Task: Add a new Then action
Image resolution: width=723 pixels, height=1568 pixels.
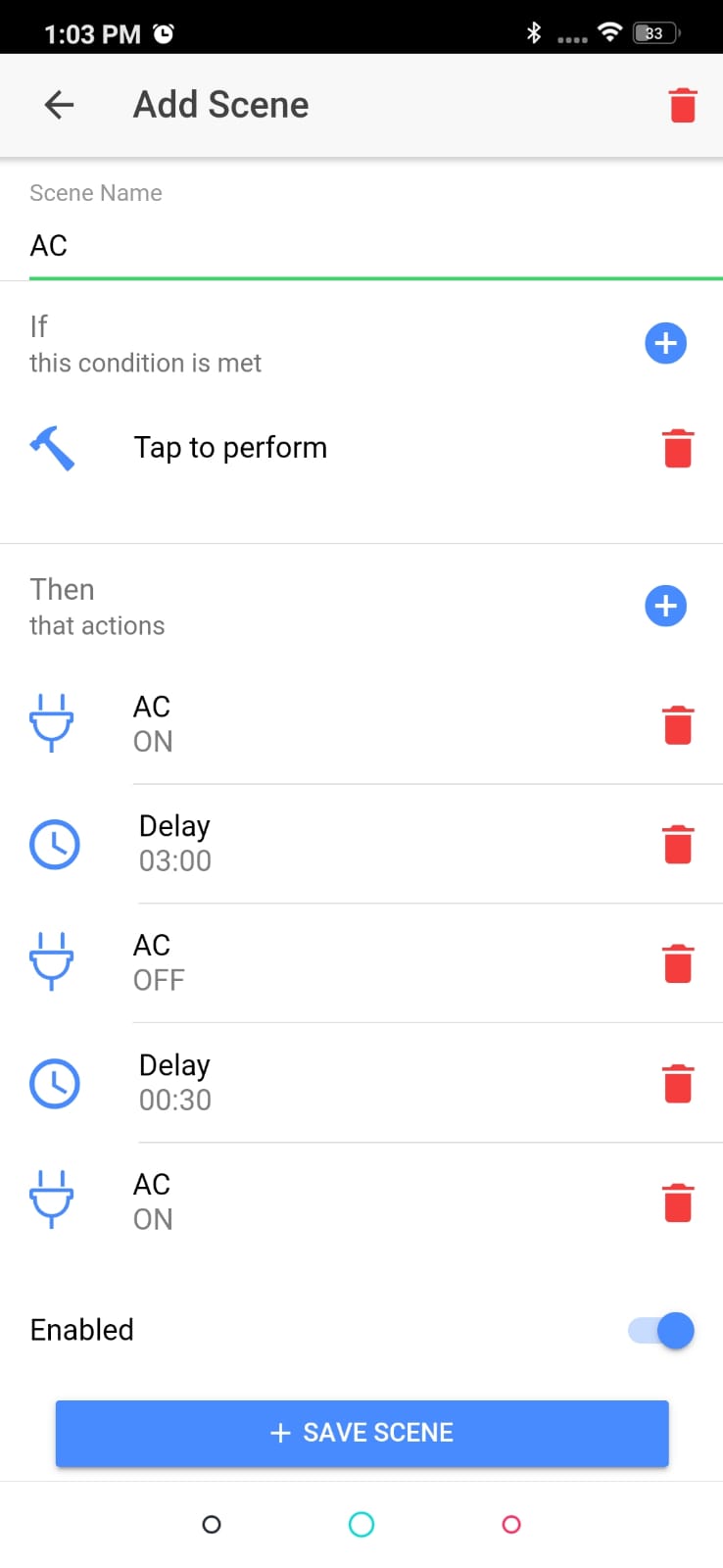Action: point(665,606)
